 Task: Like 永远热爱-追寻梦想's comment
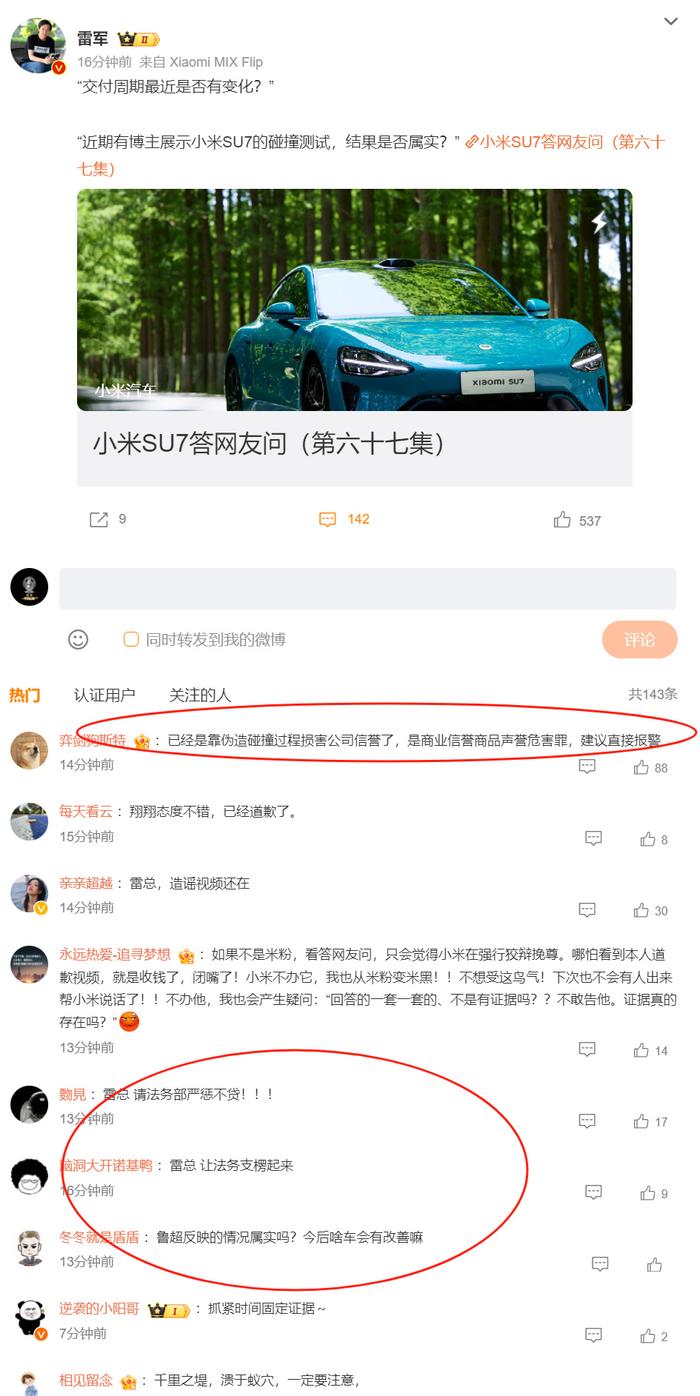tap(650, 1050)
